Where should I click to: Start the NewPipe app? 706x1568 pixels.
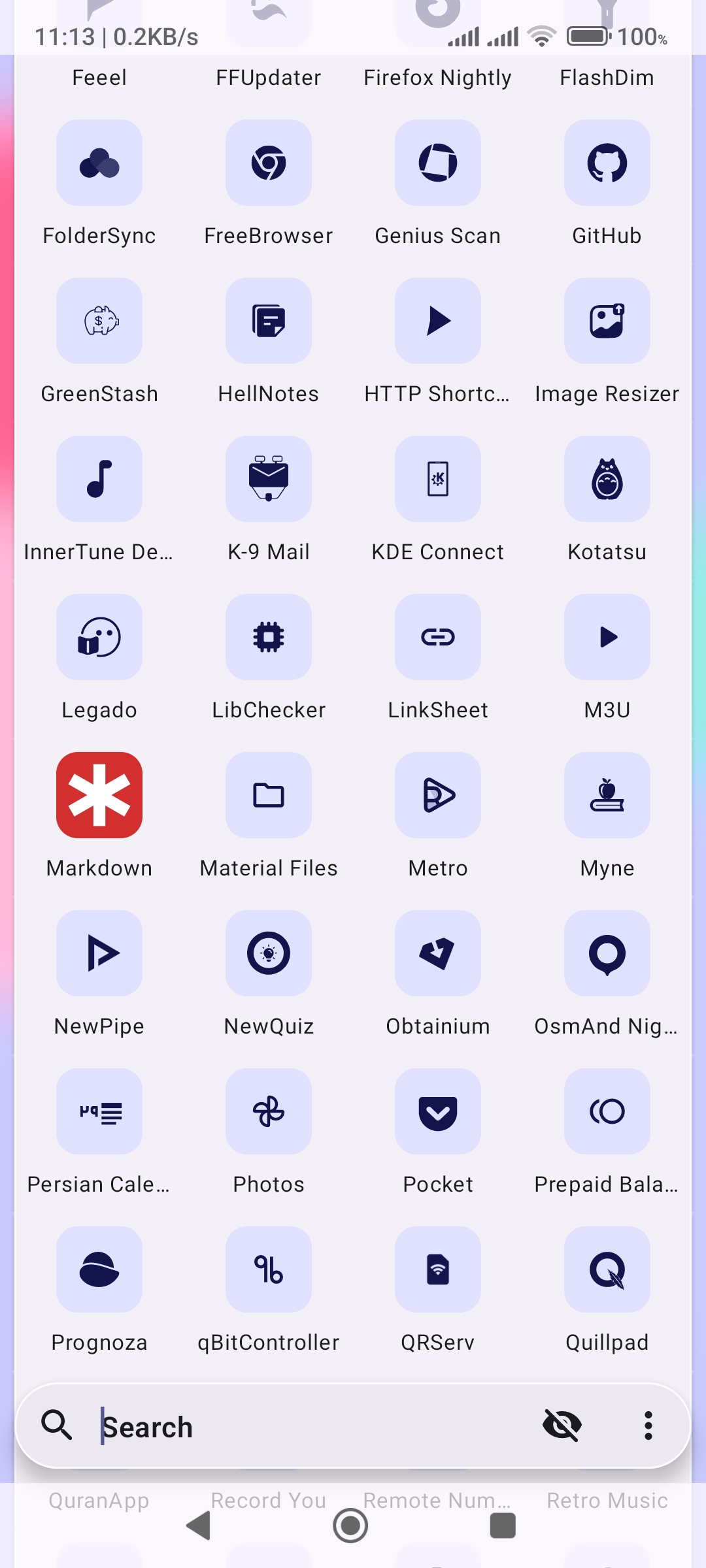click(x=99, y=954)
